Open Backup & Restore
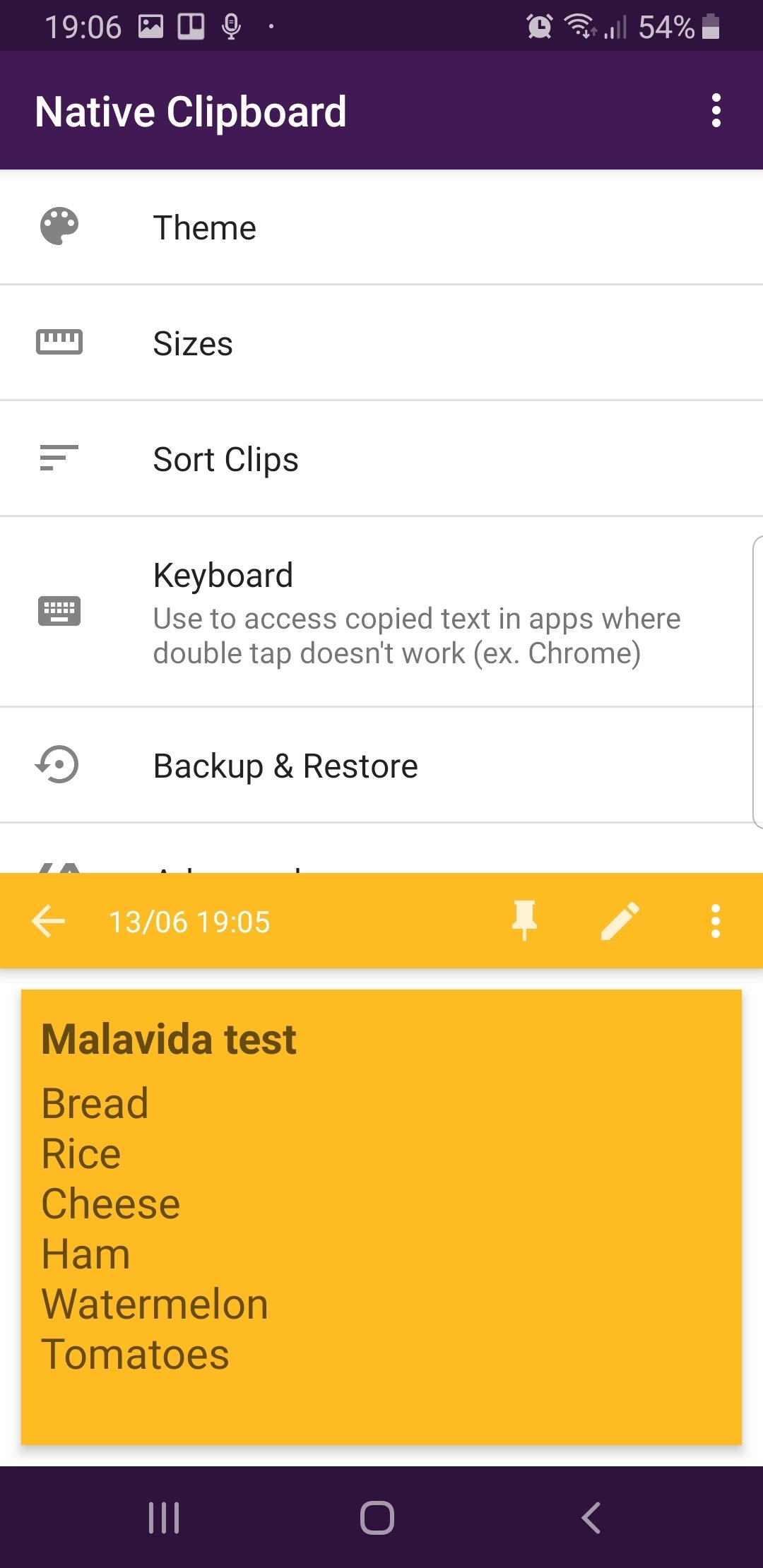 pos(381,766)
